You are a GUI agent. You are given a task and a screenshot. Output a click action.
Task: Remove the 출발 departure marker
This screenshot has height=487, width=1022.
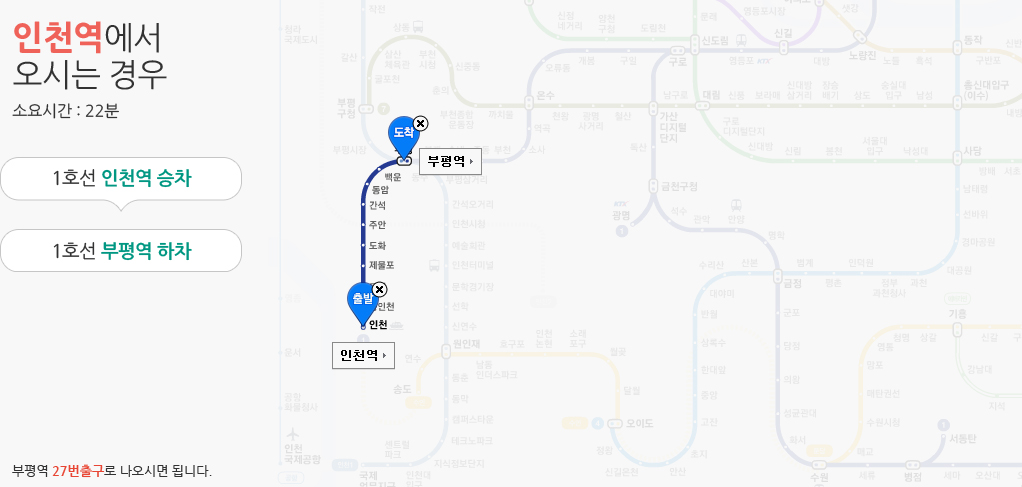pyautogui.click(x=379, y=290)
